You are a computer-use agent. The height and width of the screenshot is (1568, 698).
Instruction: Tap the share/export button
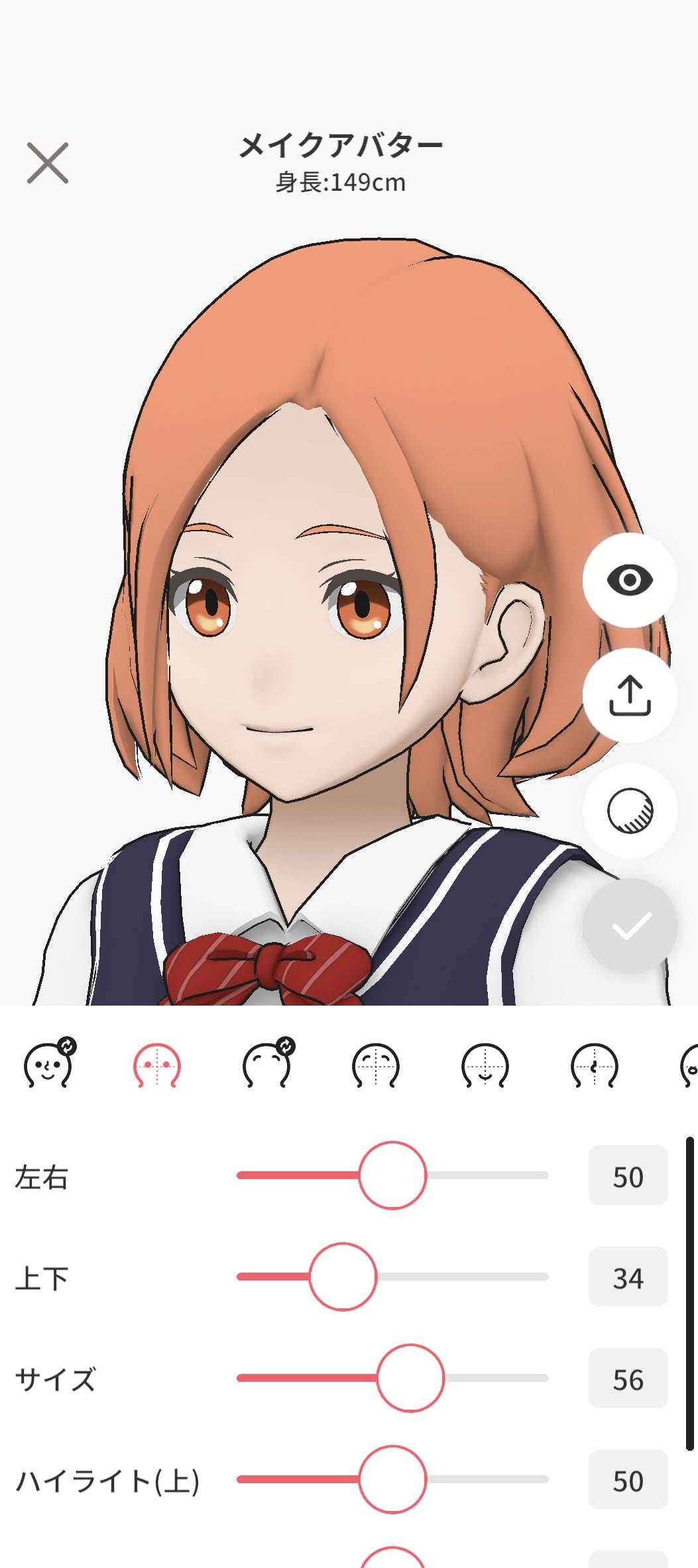(630, 696)
